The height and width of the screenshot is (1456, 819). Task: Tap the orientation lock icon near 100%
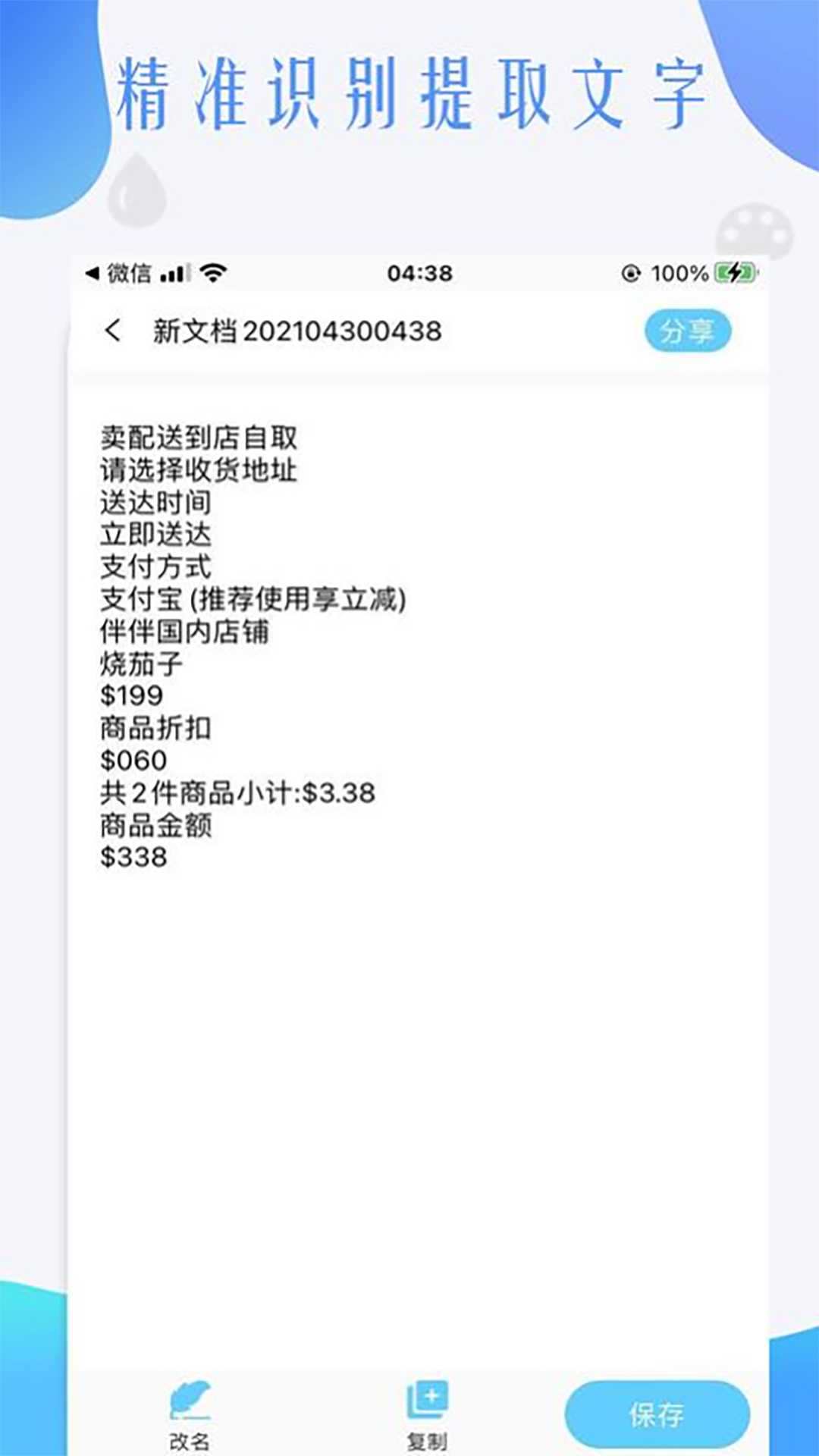630,271
